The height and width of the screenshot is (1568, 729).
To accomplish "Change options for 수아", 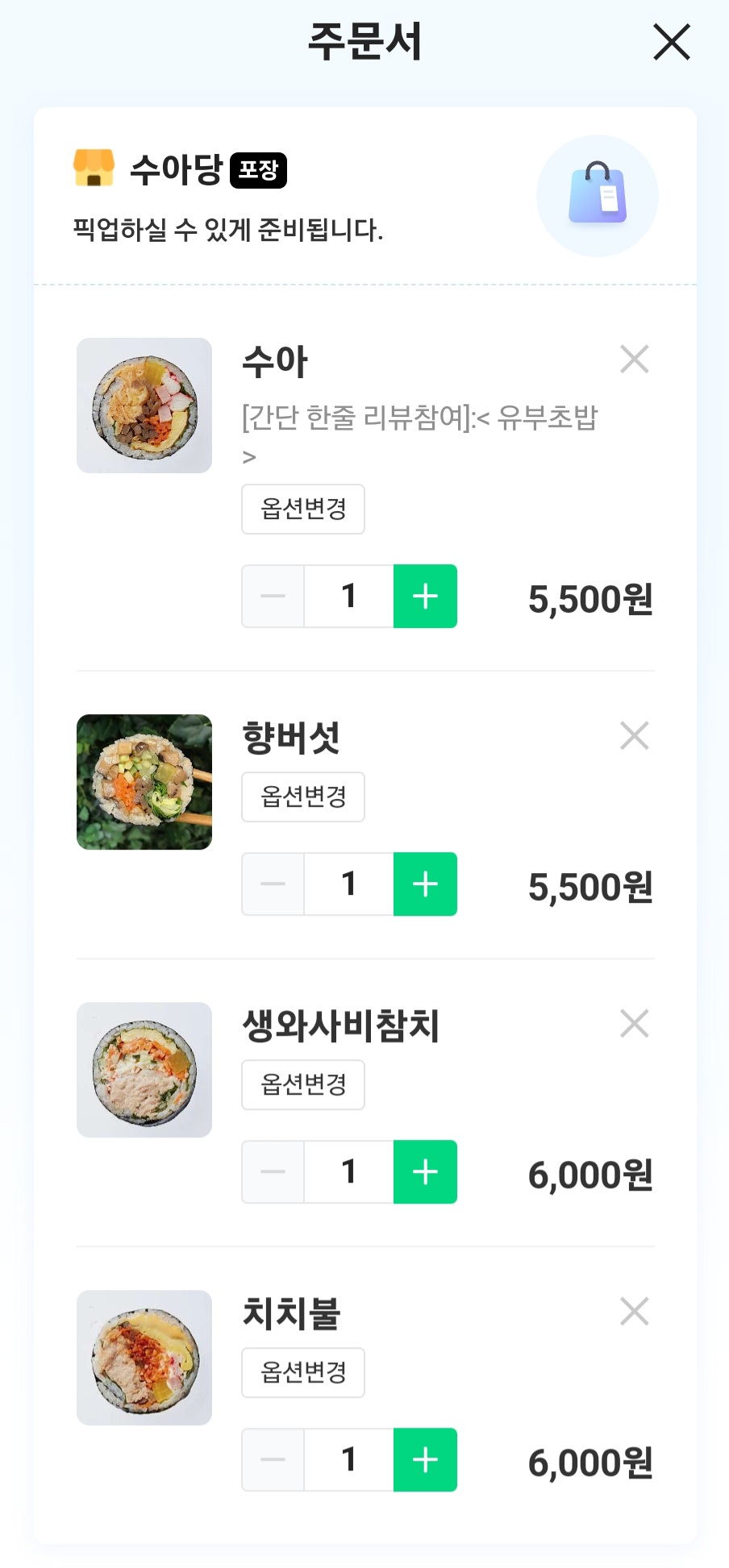I will pyautogui.click(x=303, y=509).
